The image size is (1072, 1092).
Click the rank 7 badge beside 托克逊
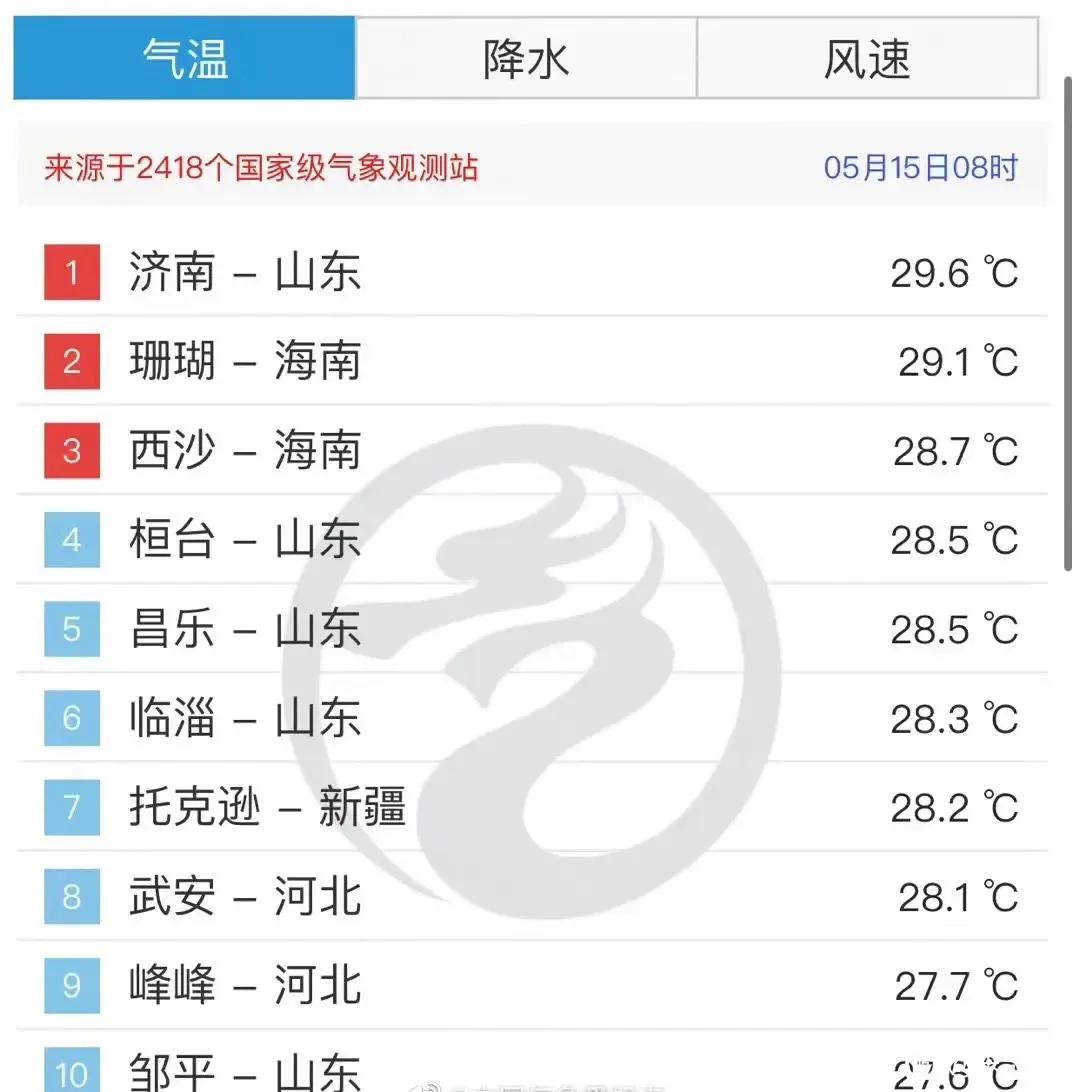(x=71, y=807)
